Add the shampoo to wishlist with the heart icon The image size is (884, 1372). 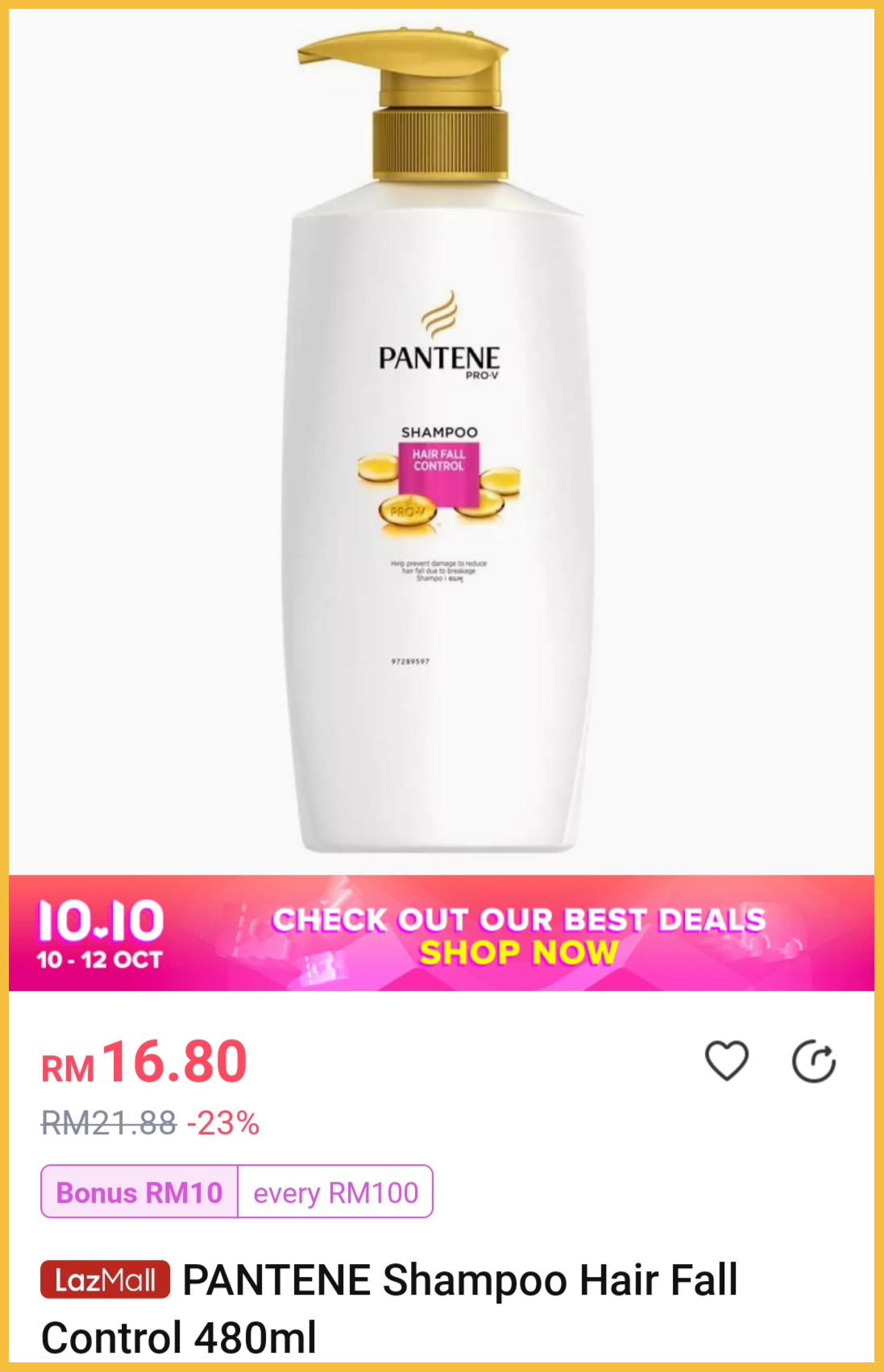pyautogui.click(x=726, y=1061)
